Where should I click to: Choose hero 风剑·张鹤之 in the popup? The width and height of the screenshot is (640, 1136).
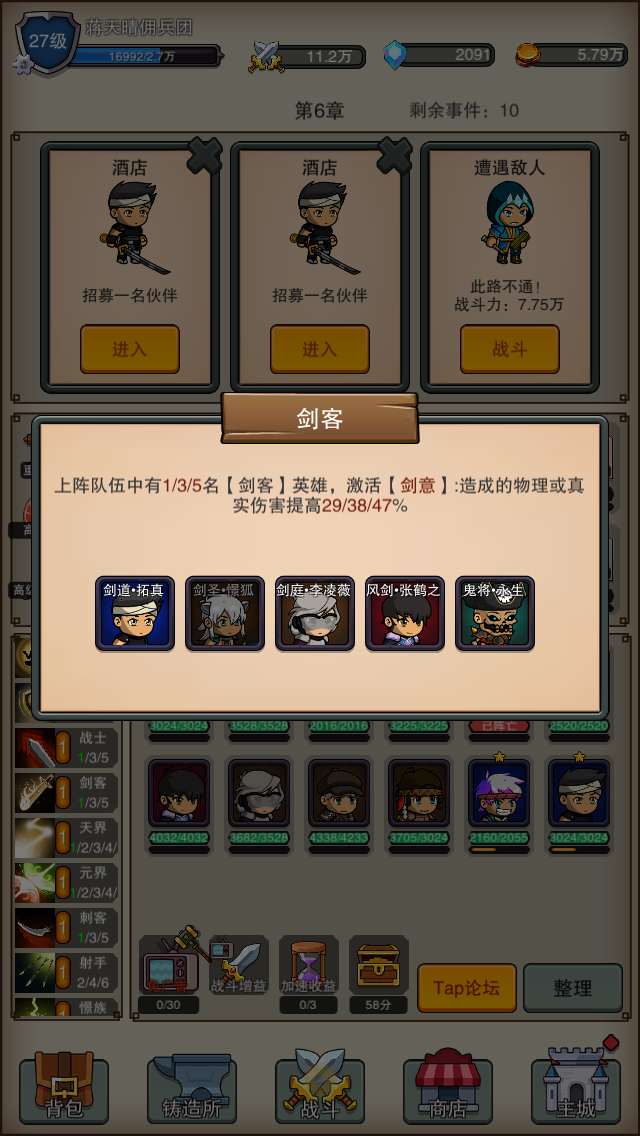[x=405, y=613]
